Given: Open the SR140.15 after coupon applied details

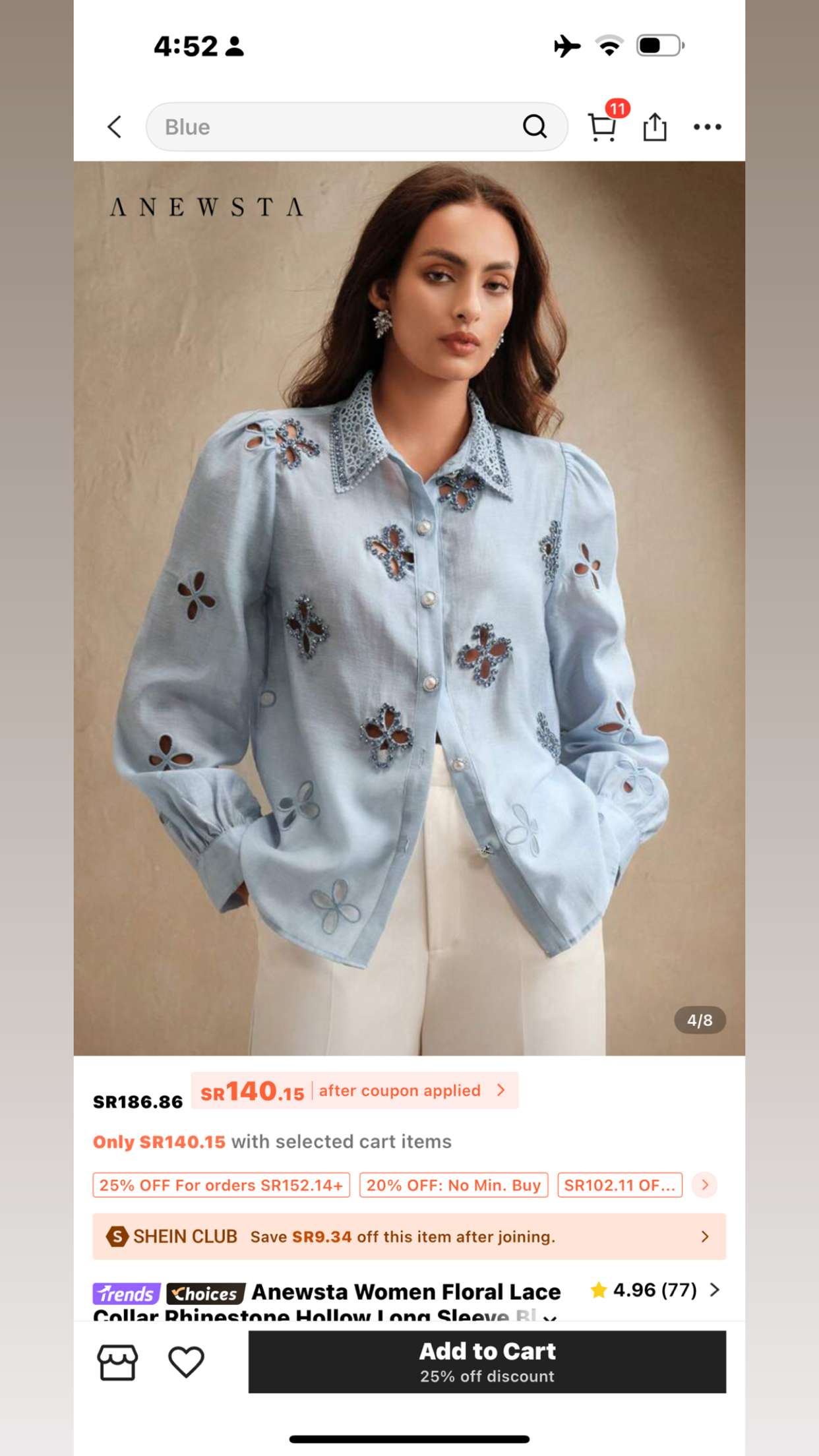Looking at the screenshot, I should (x=355, y=1091).
